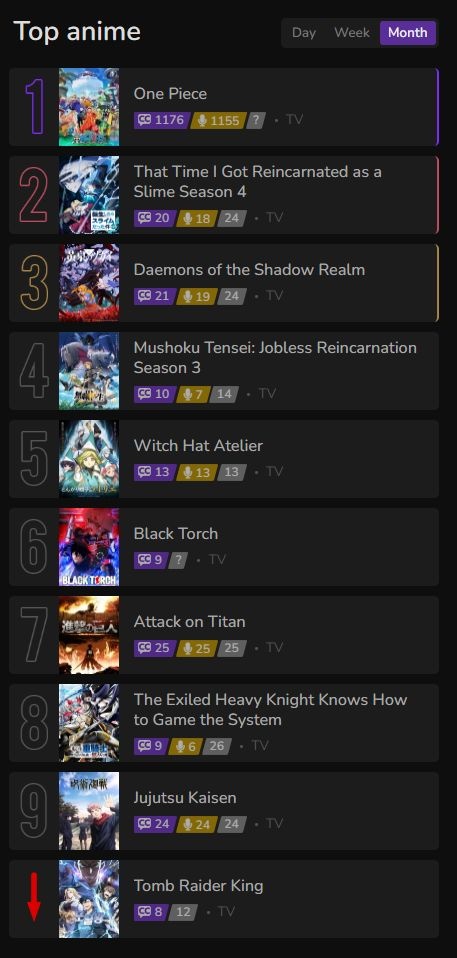Image resolution: width=457 pixels, height=958 pixels.
Task: Open Tomb Raider King
Action: (x=199, y=885)
